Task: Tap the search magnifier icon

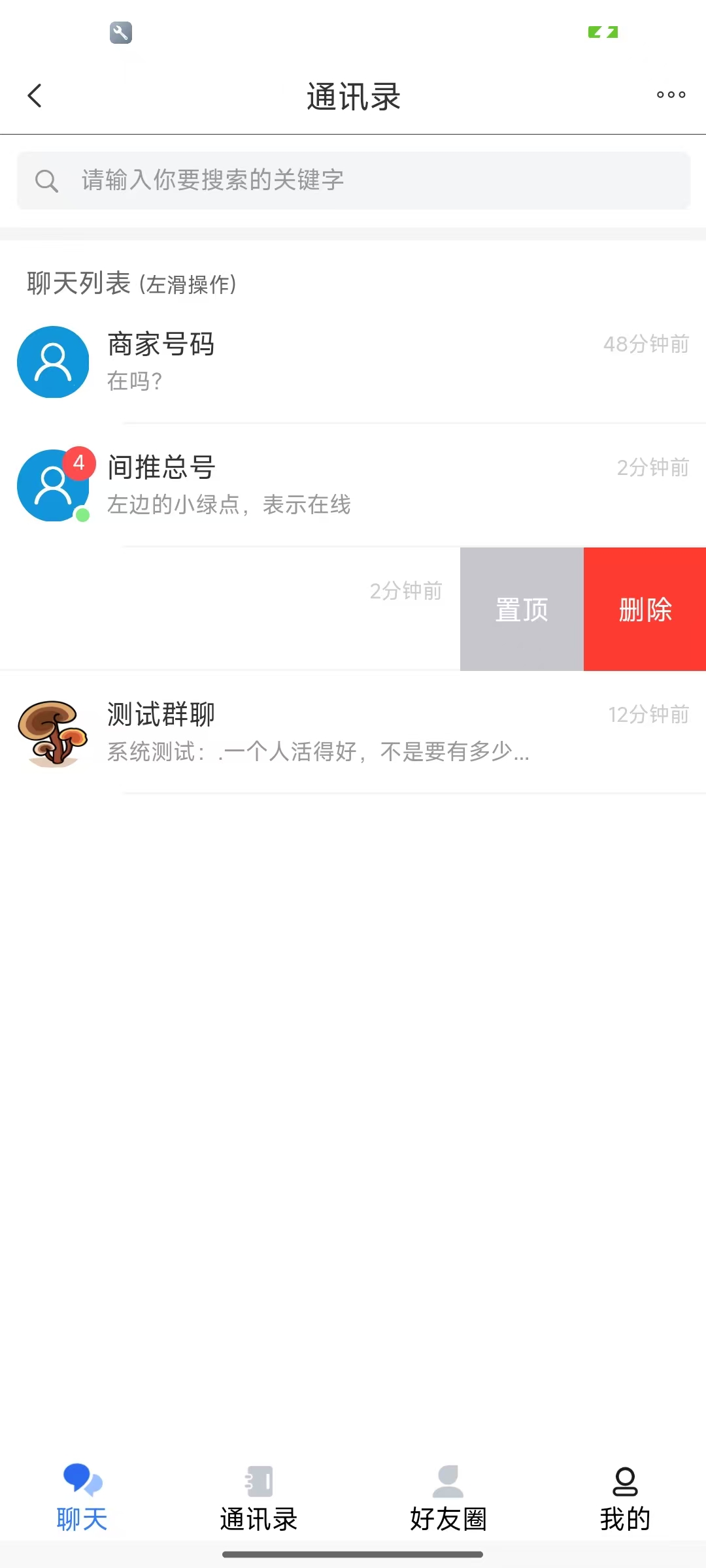Action: [x=46, y=180]
